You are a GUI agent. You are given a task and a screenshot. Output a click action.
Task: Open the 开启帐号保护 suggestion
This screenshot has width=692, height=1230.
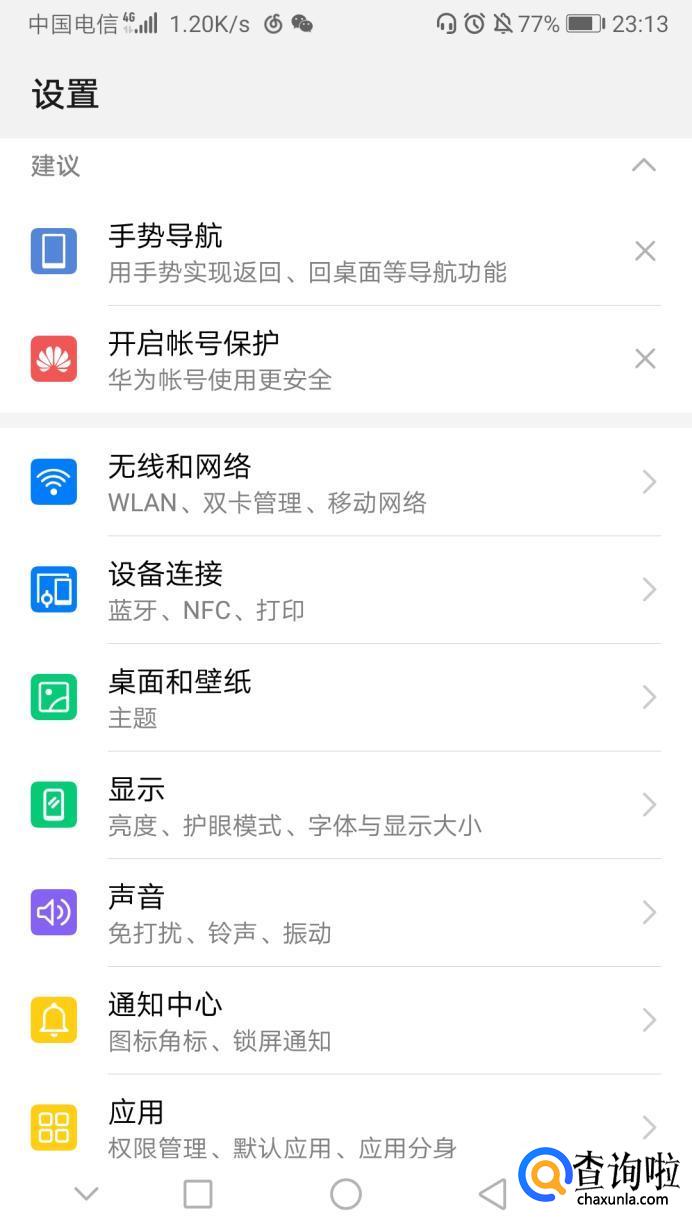300,360
